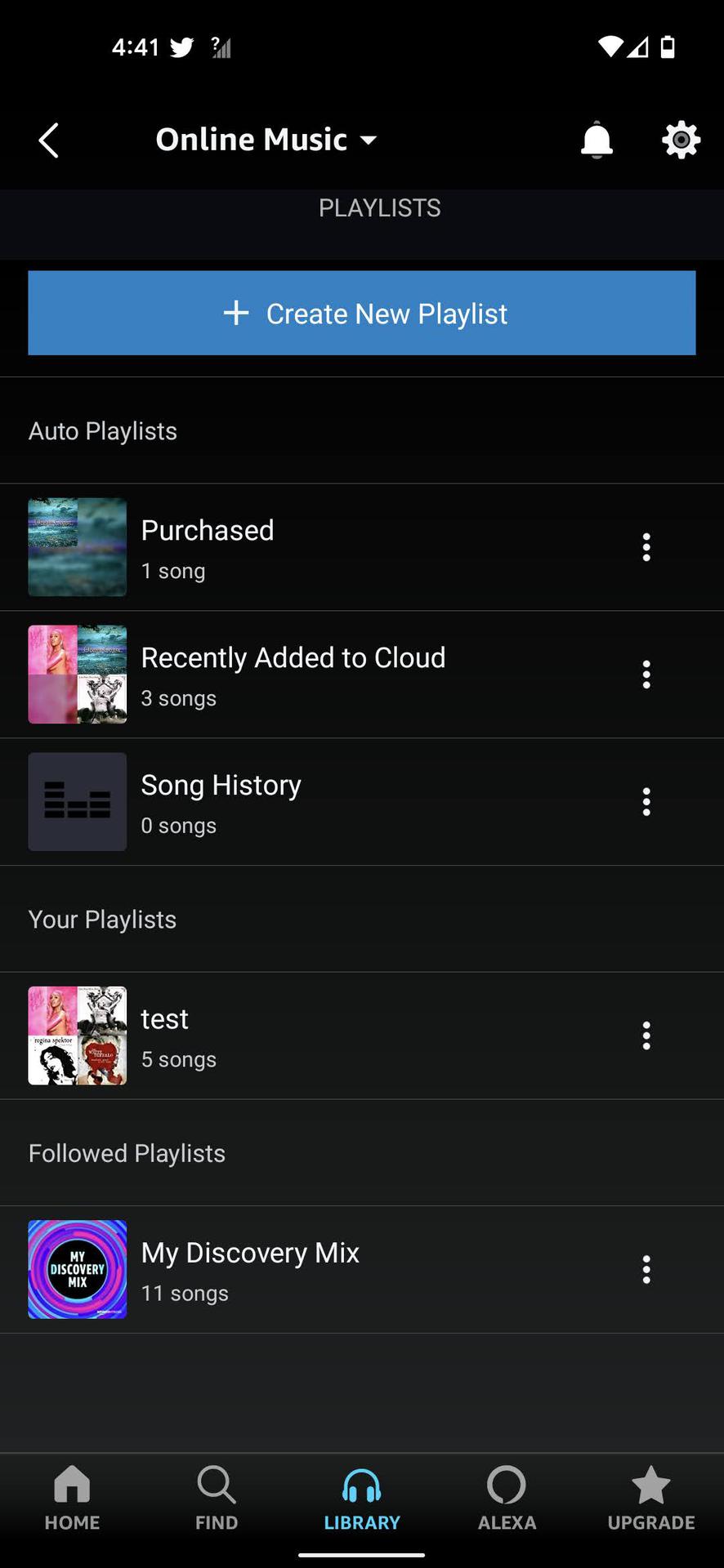Go to the Upgrade tab
The height and width of the screenshot is (1568, 724).
pos(651,1498)
